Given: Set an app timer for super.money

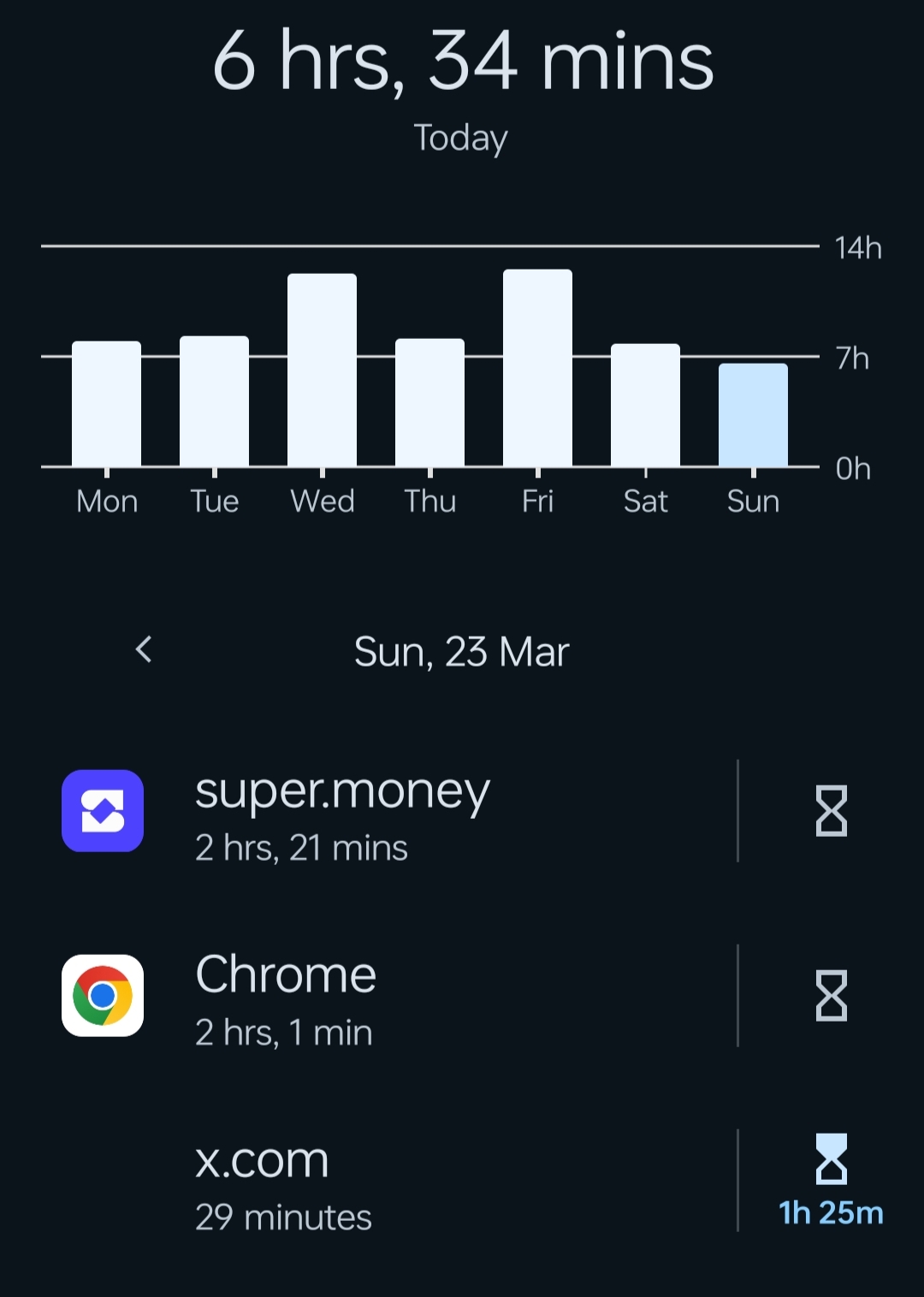Looking at the screenshot, I should coord(831,811).
